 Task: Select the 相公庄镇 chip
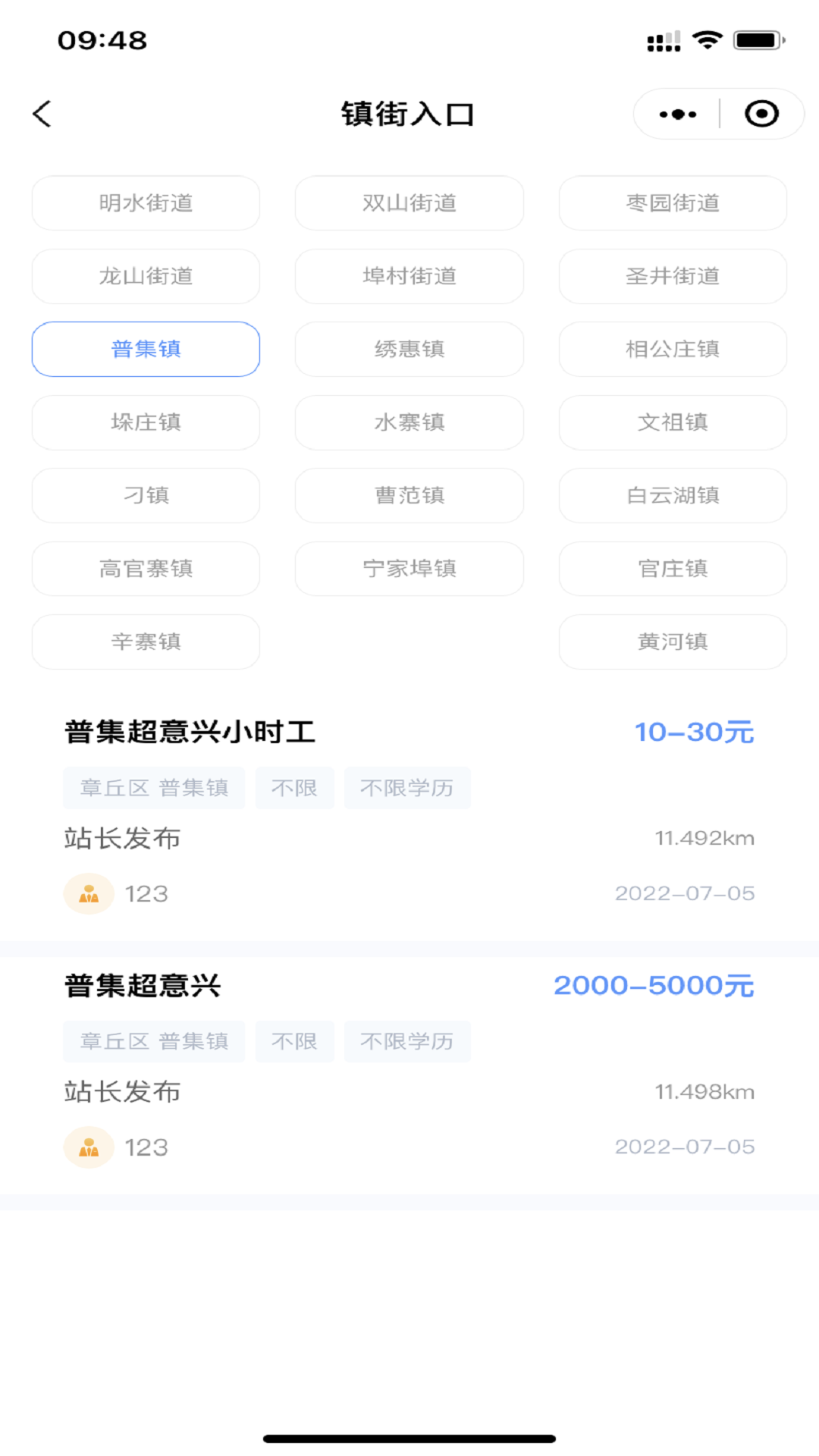673,349
